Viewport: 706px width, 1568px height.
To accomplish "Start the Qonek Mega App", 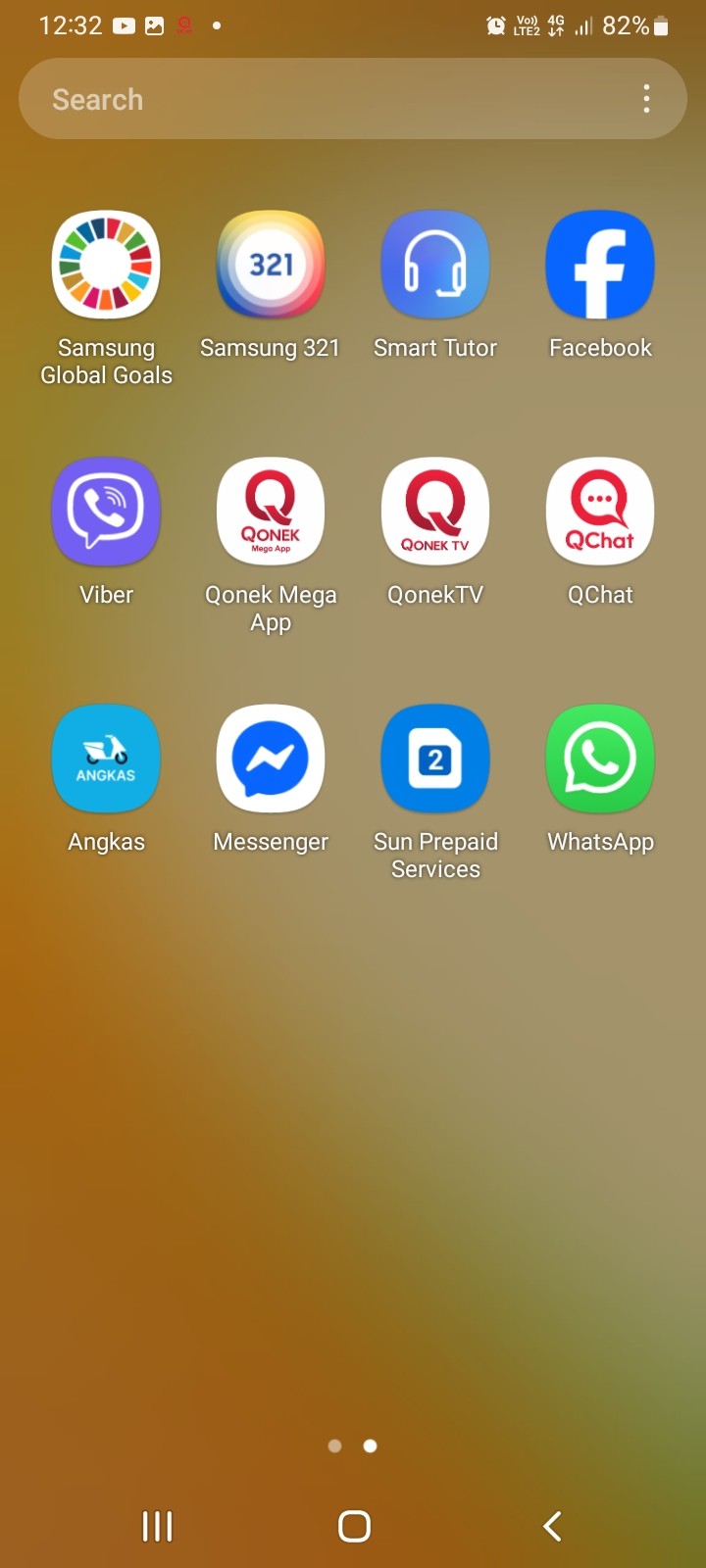I will (x=270, y=512).
